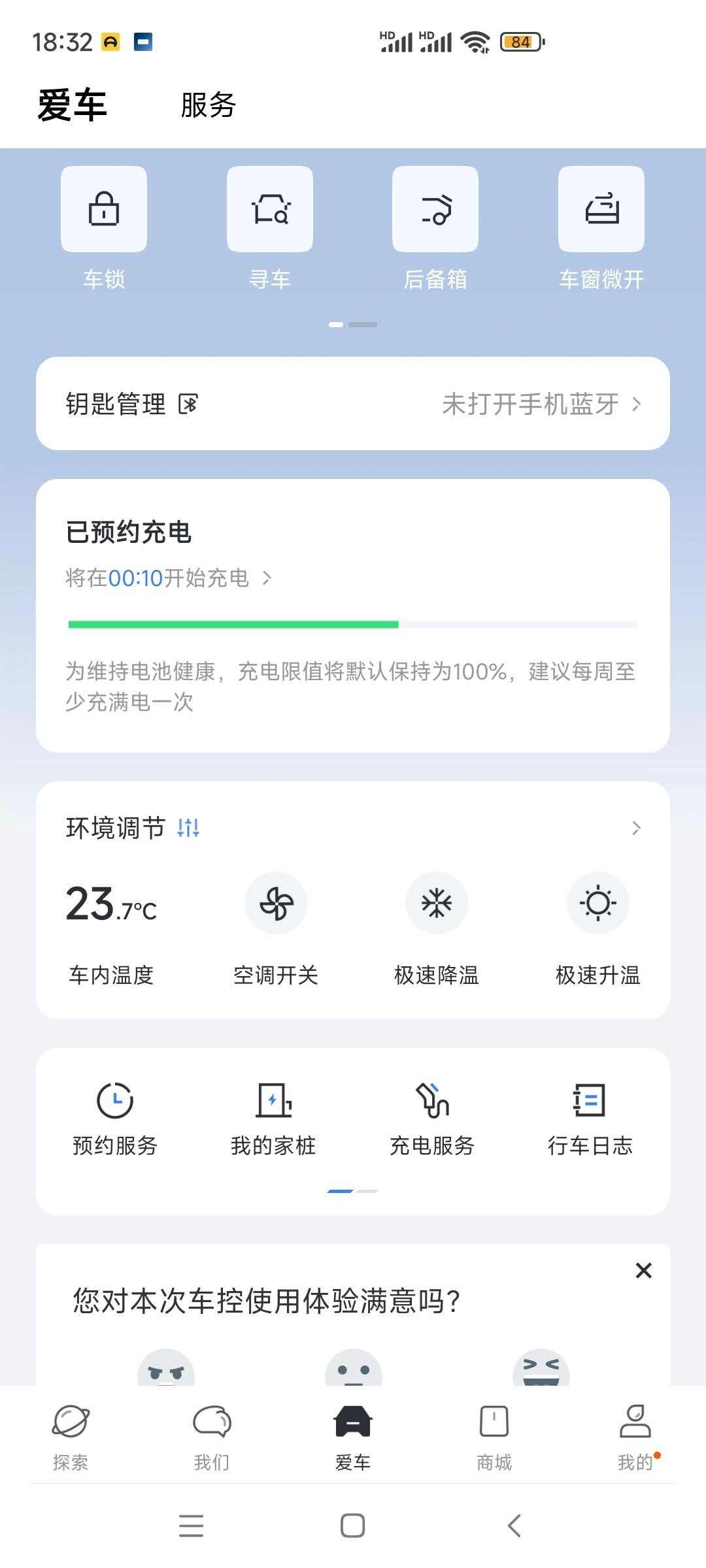Tap 车窗微开 to crack the windows
This screenshot has height=1568, width=706.
[x=601, y=210]
